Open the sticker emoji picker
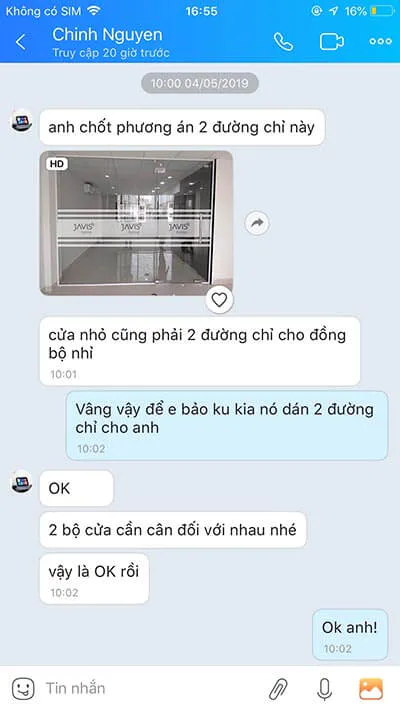The width and height of the screenshot is (400, 711). (23, 689)
